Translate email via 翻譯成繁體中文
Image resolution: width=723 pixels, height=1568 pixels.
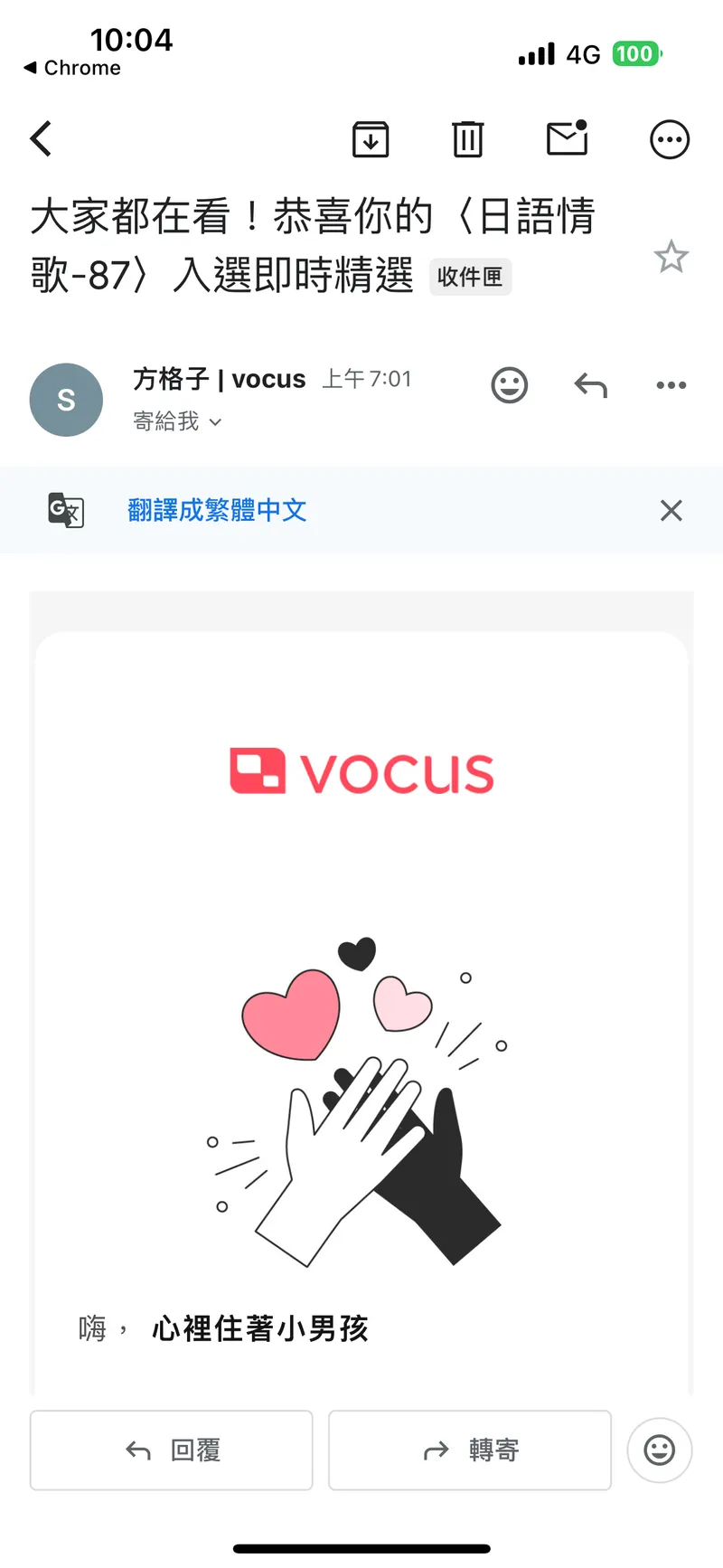pos(217,510)
